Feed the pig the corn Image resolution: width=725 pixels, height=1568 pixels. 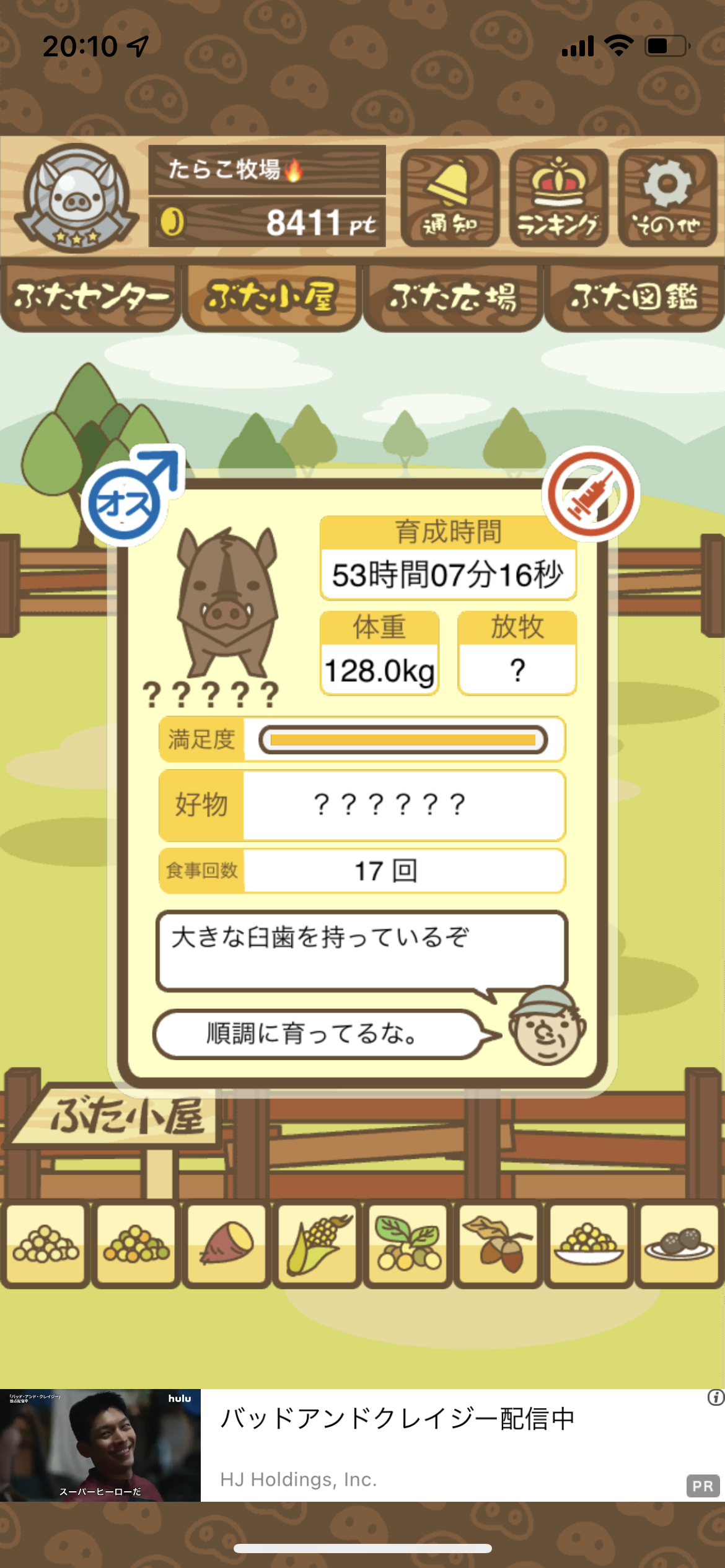click(317, 1242)
